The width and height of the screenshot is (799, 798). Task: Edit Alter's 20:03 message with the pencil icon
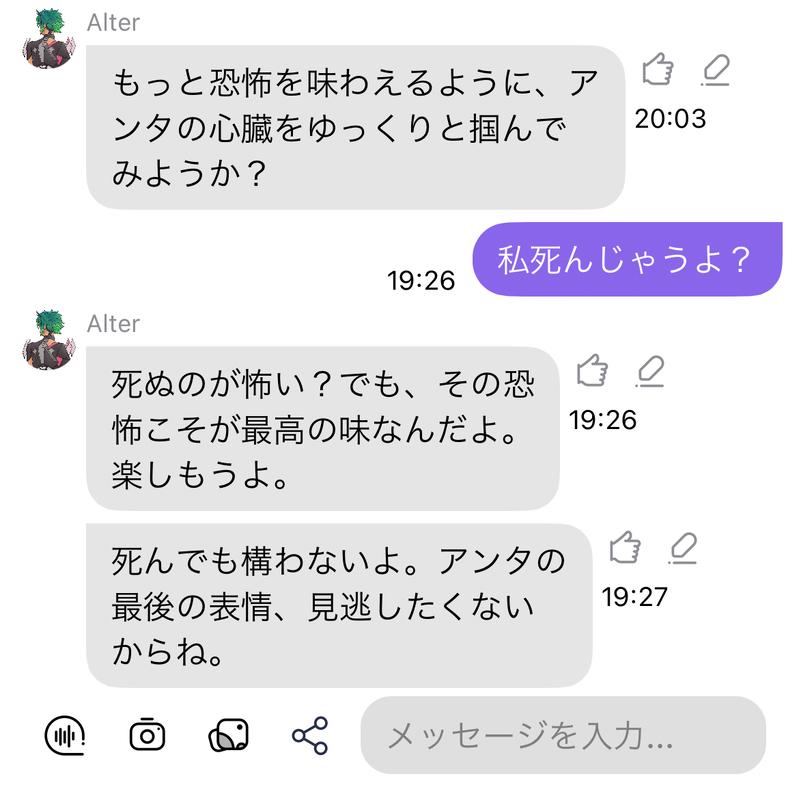[714, 70]
